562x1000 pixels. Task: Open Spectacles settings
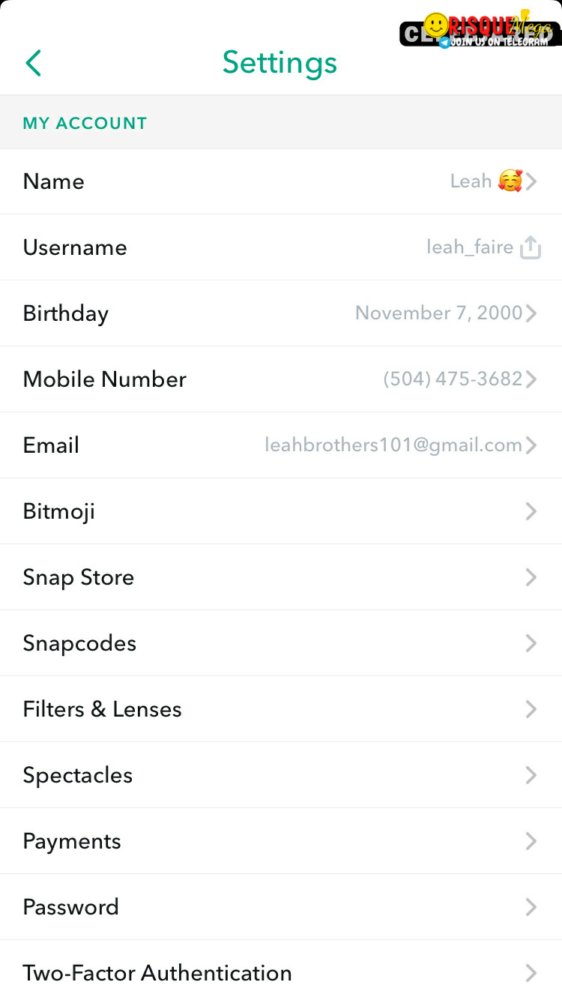[x=281, y=775]
